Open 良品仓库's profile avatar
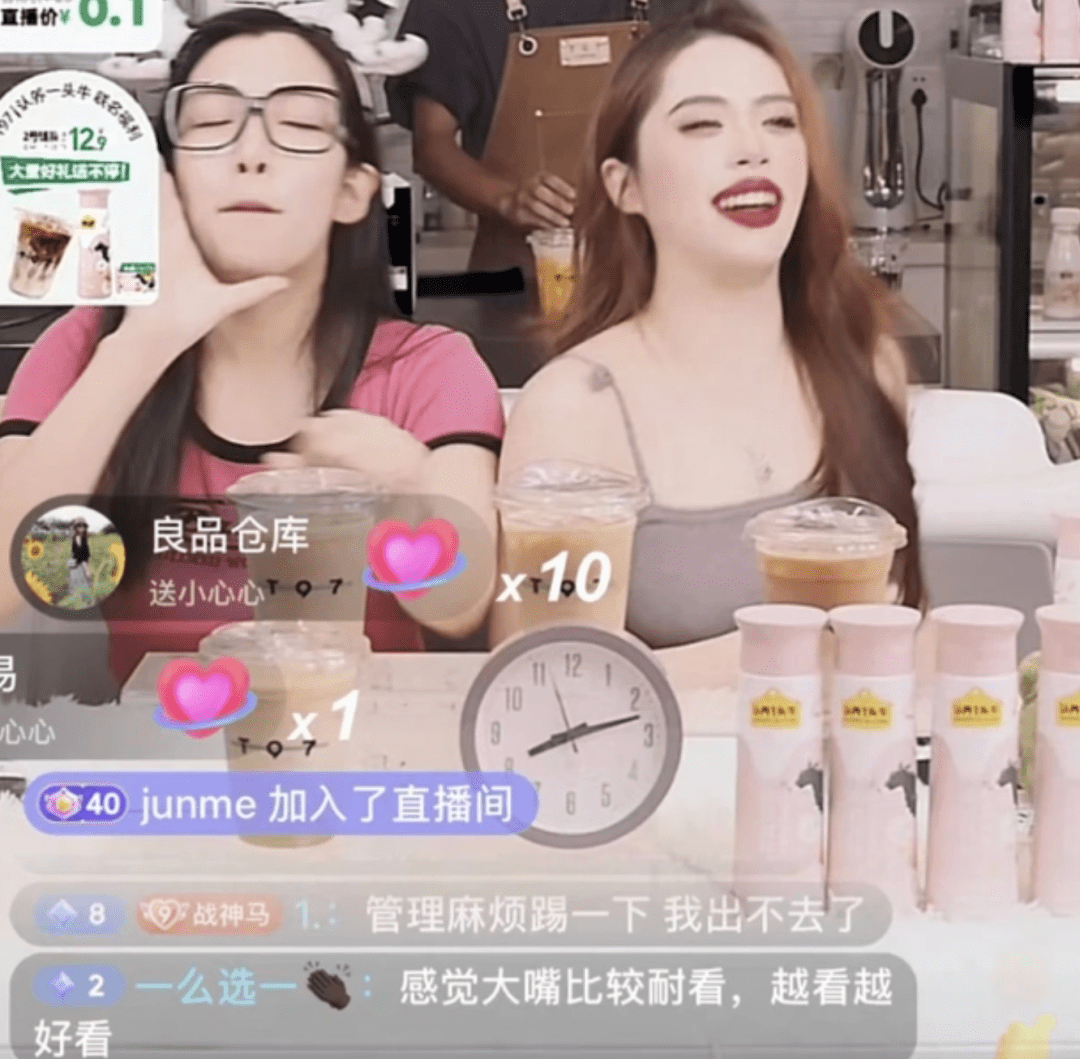1080x1059 pixels. (73, 557)
